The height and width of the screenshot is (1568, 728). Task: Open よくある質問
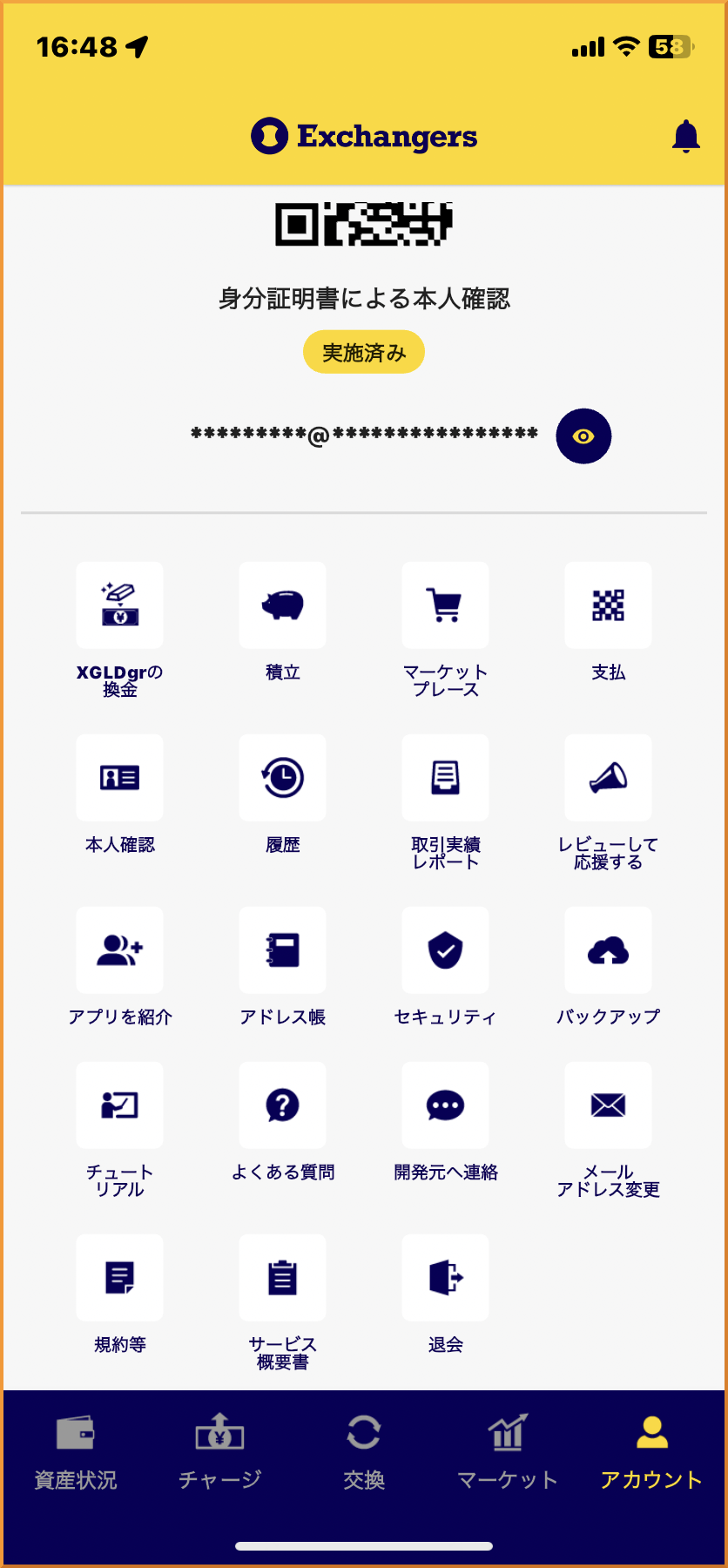click(x=282, y=1105)
